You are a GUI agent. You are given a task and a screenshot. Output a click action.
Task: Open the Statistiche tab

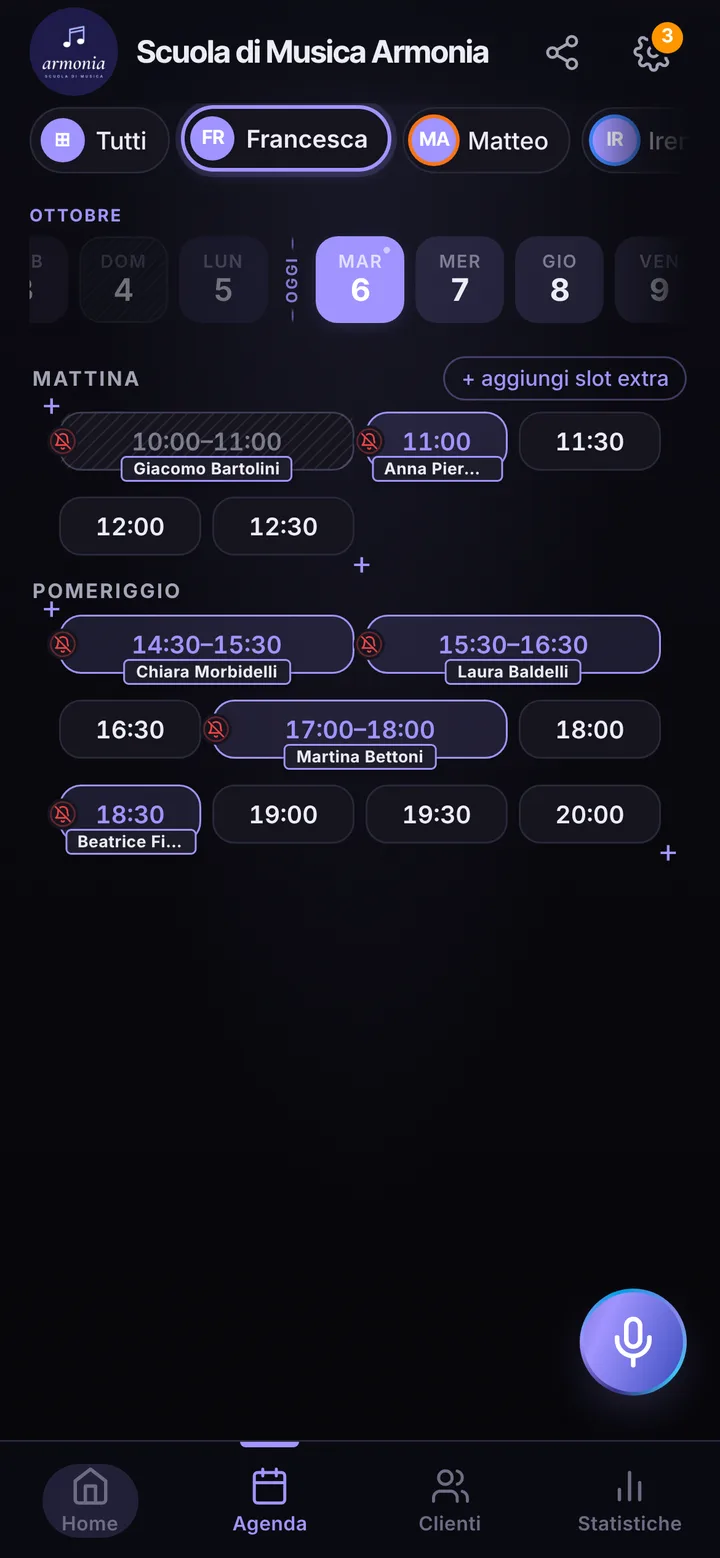click(x=630, y=1500)
